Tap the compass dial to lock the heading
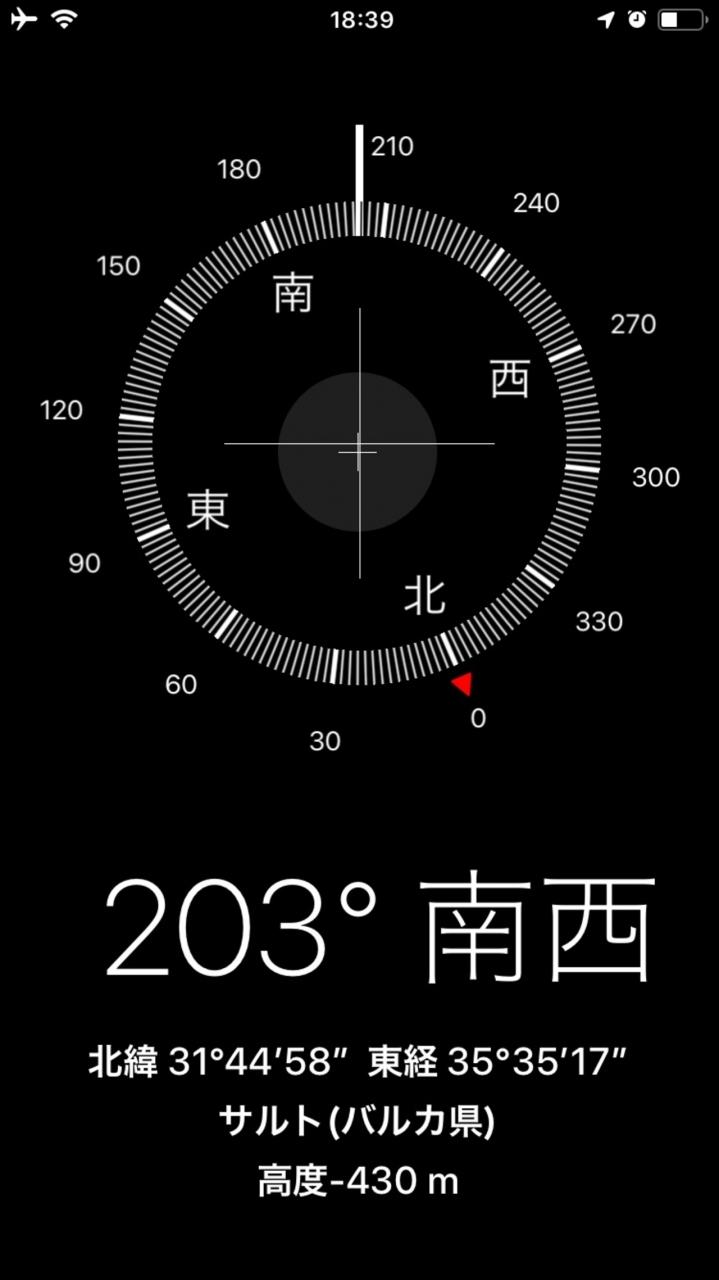The height and width of the screenshot is (1280, 719). point(359,444)
